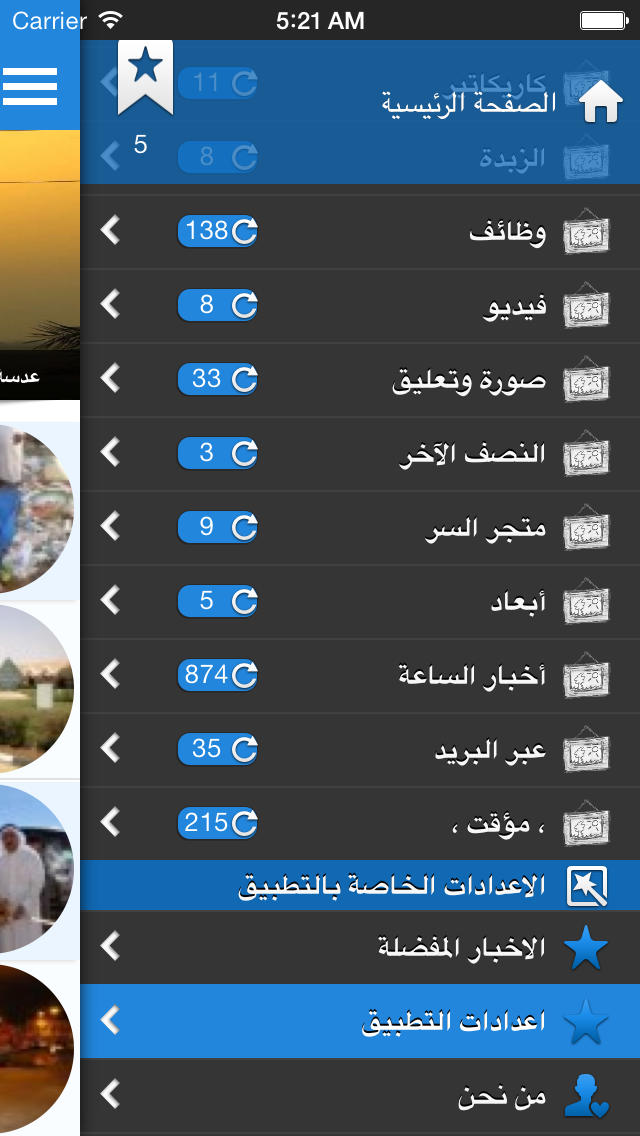Open عبر البريد section
Image resolution: width=640 pixels, height=1136 pixels.
coord(360,750)
